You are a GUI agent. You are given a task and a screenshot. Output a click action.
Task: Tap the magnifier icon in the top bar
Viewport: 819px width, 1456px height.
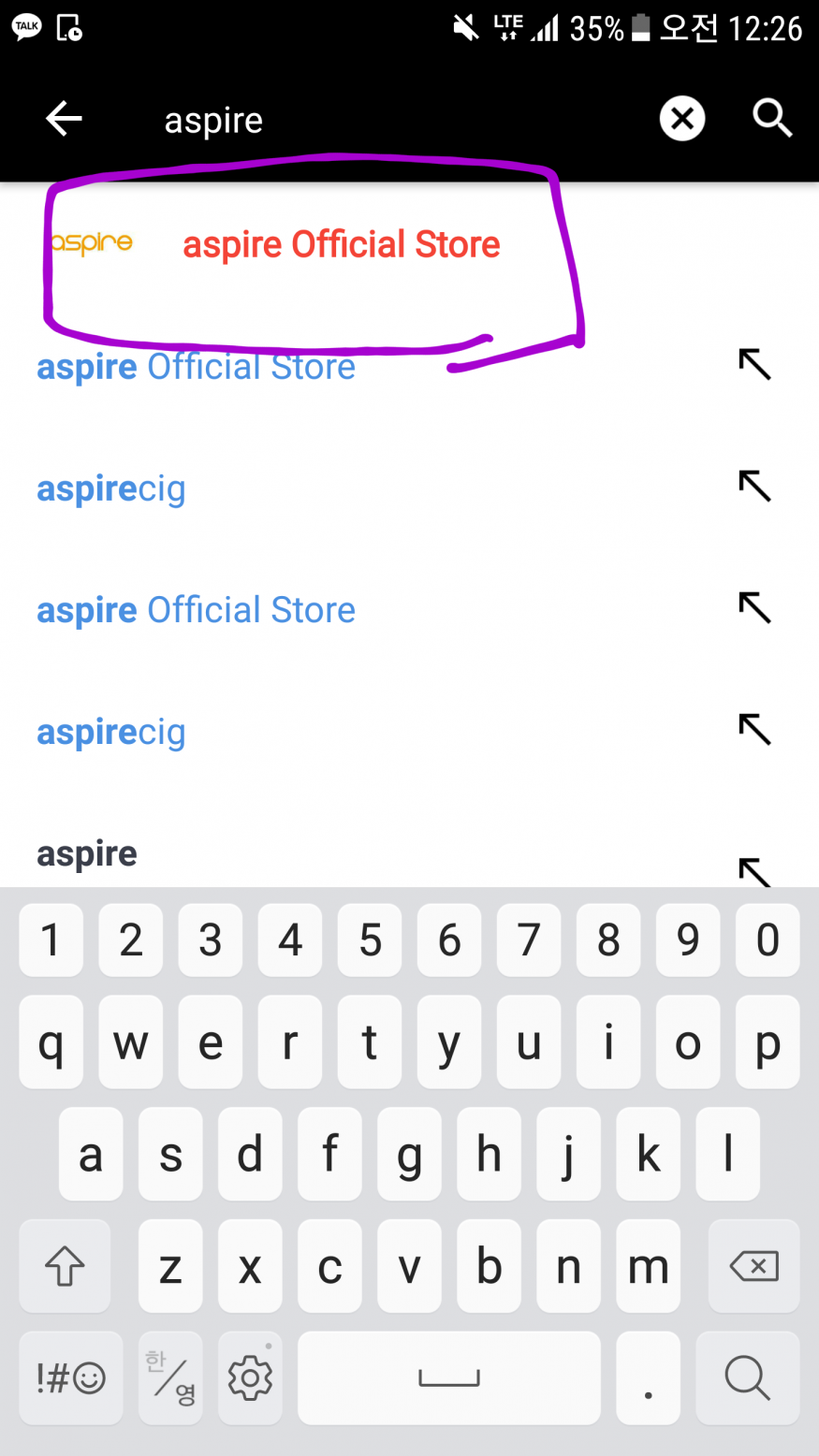pyautogui.click(x=772, y=119)
